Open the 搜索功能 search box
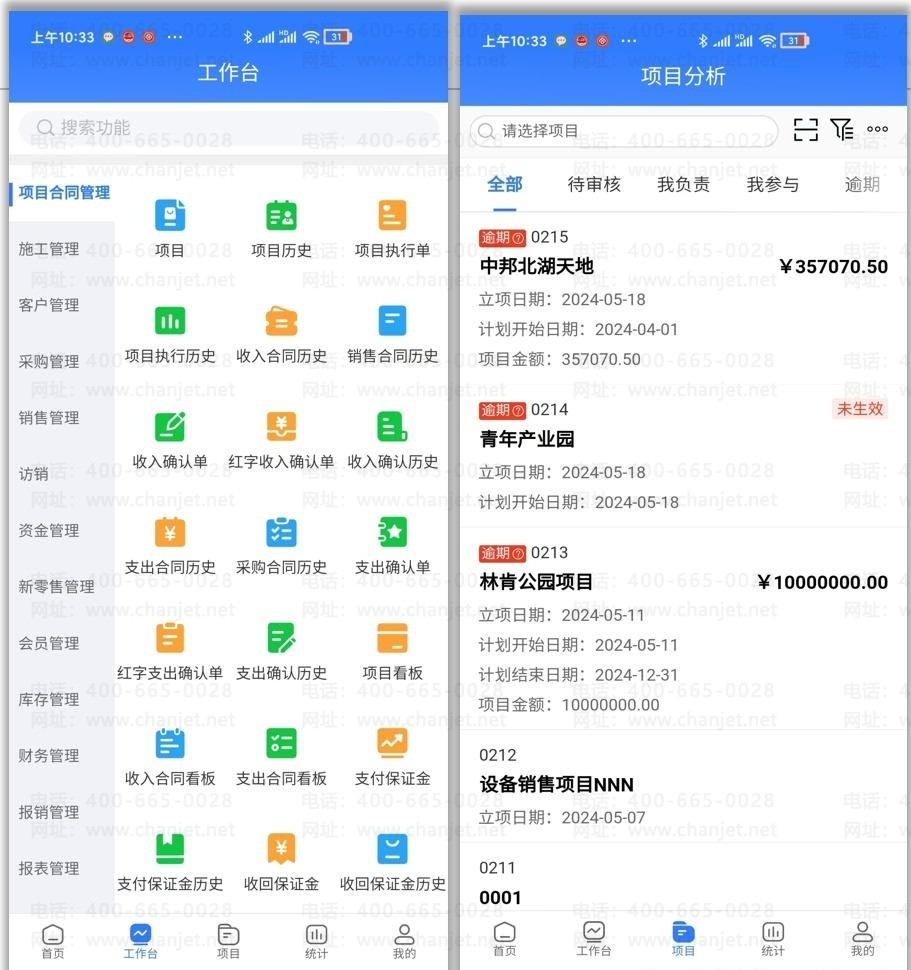Viewport: 911px width, 970px height. point(228,128)
